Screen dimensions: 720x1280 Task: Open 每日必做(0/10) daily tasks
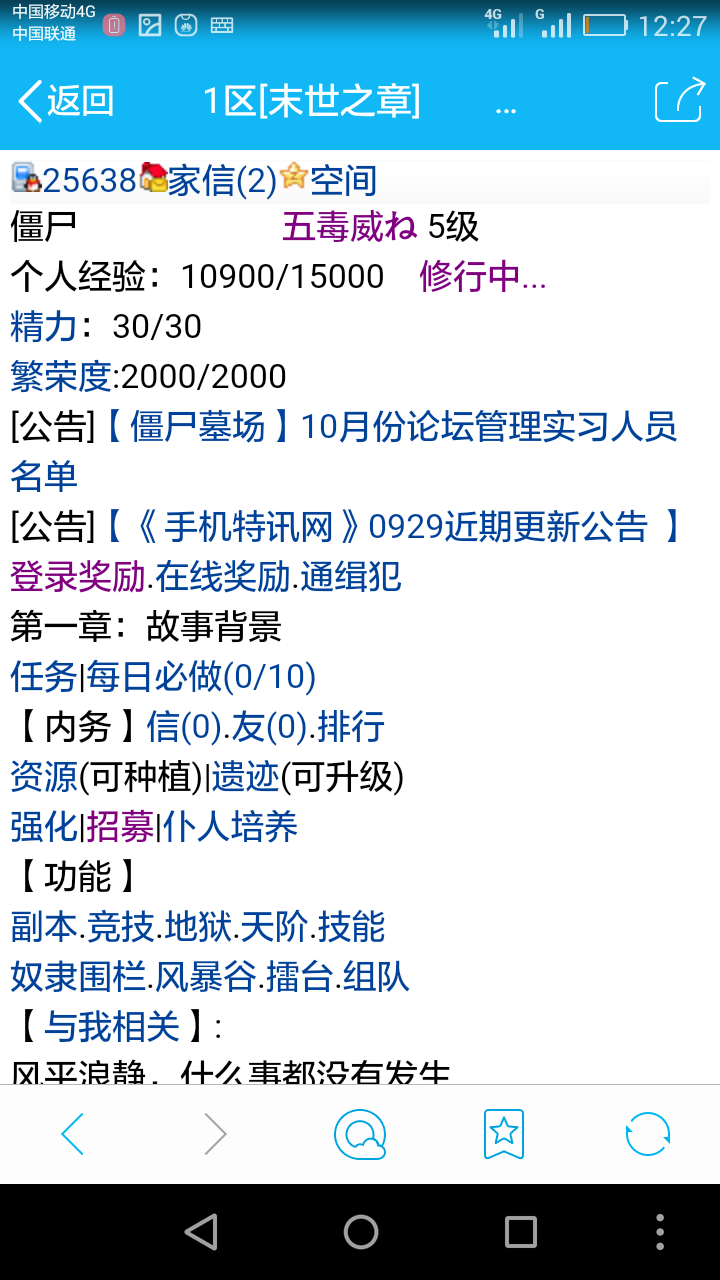(x=201, y=677)
